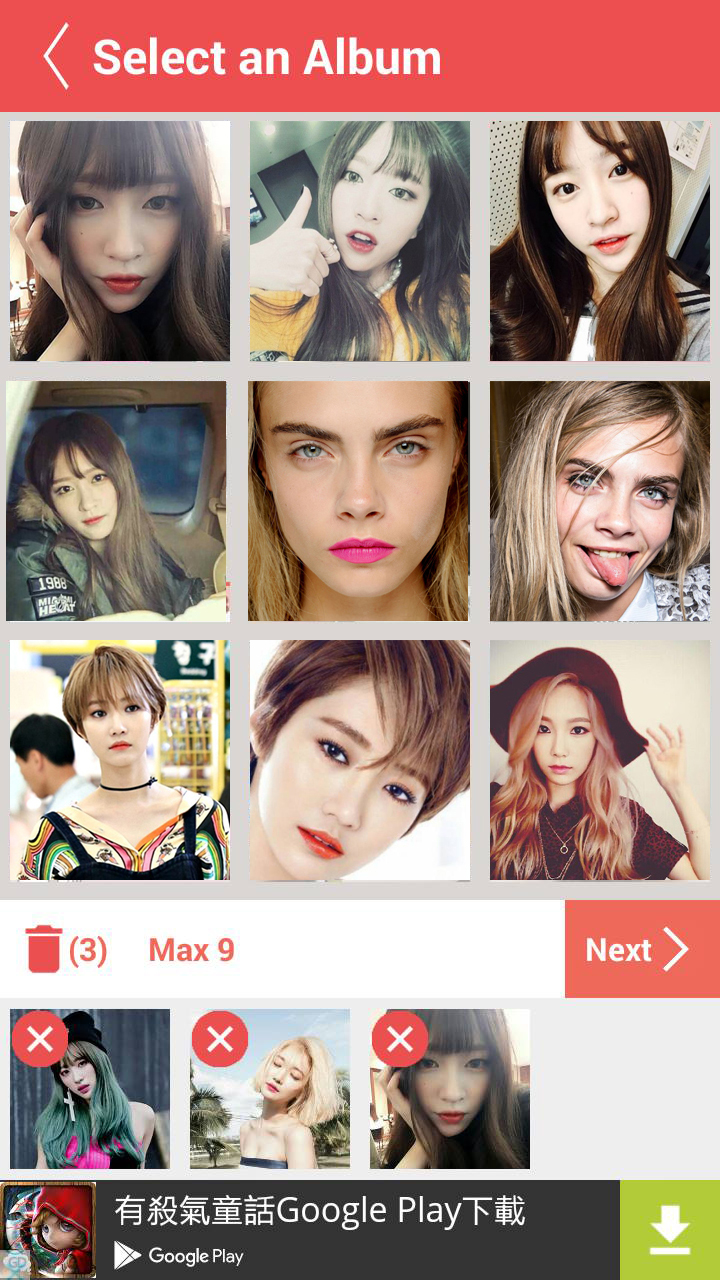The image size is (720, 1280).
Task: Select the thumbs-up girl in yellow photo
Action: point(360,241)
